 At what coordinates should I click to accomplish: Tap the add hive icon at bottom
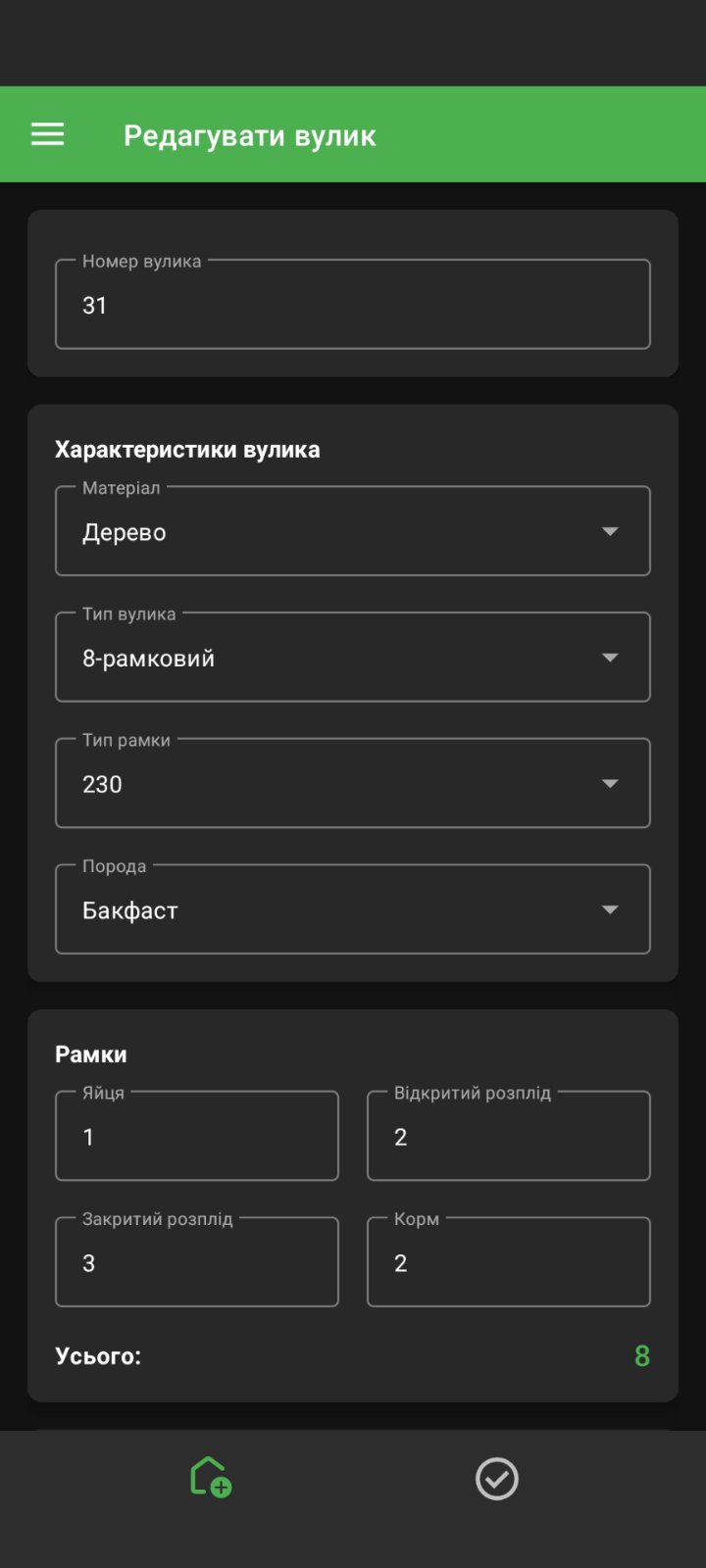(210, 1477)
